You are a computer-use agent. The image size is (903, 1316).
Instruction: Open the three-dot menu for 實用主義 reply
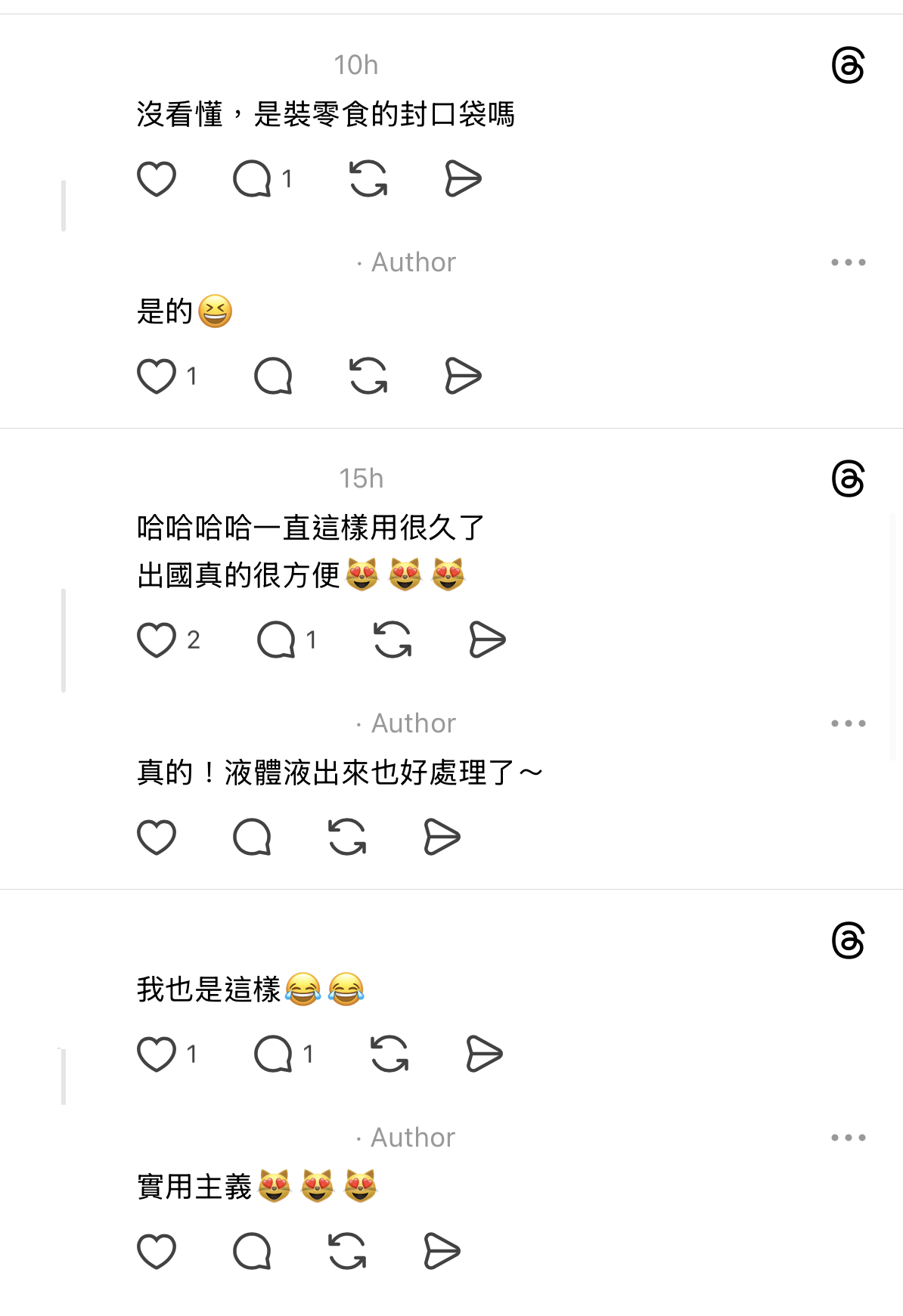tap(848, 1138)
